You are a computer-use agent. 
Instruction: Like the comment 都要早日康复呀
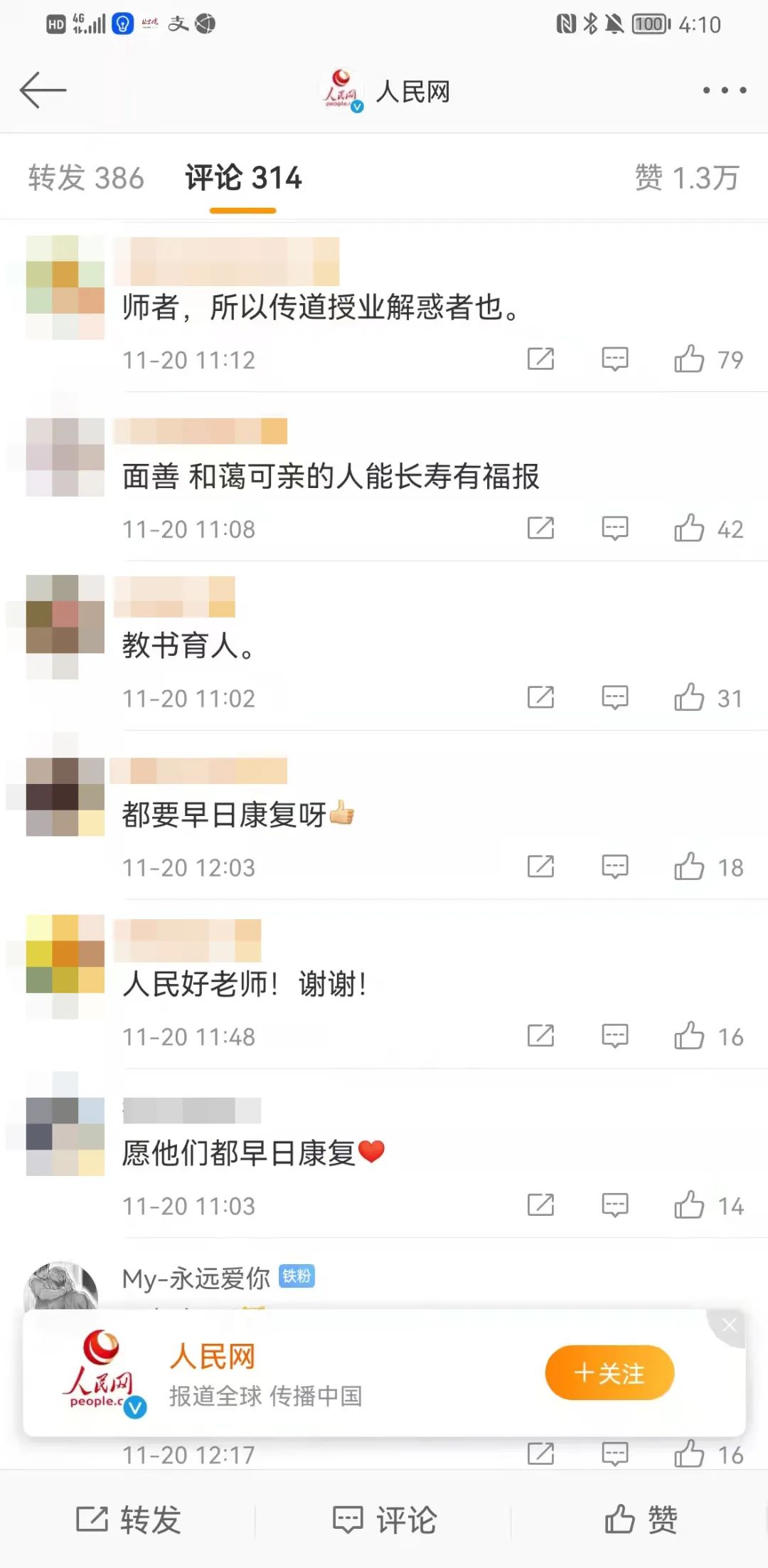(690, 867)
